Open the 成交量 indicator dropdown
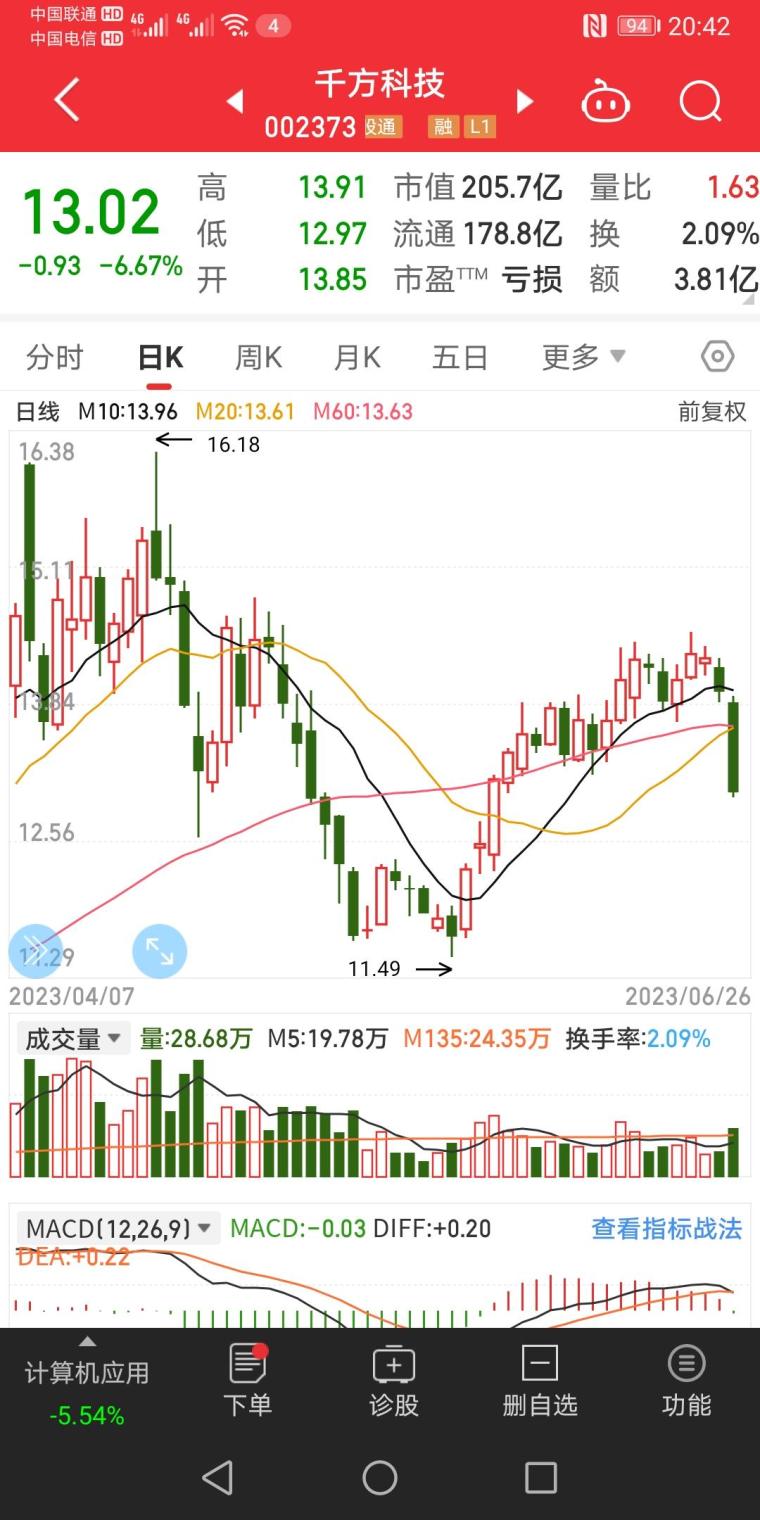 click(73, 1039)
